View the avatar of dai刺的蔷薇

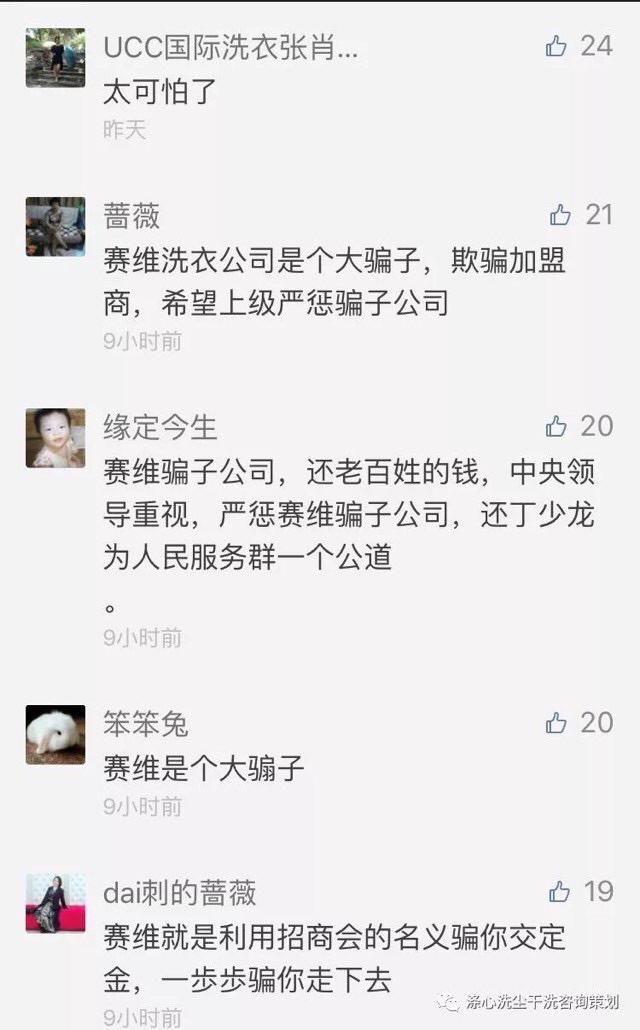click(55, 903)
